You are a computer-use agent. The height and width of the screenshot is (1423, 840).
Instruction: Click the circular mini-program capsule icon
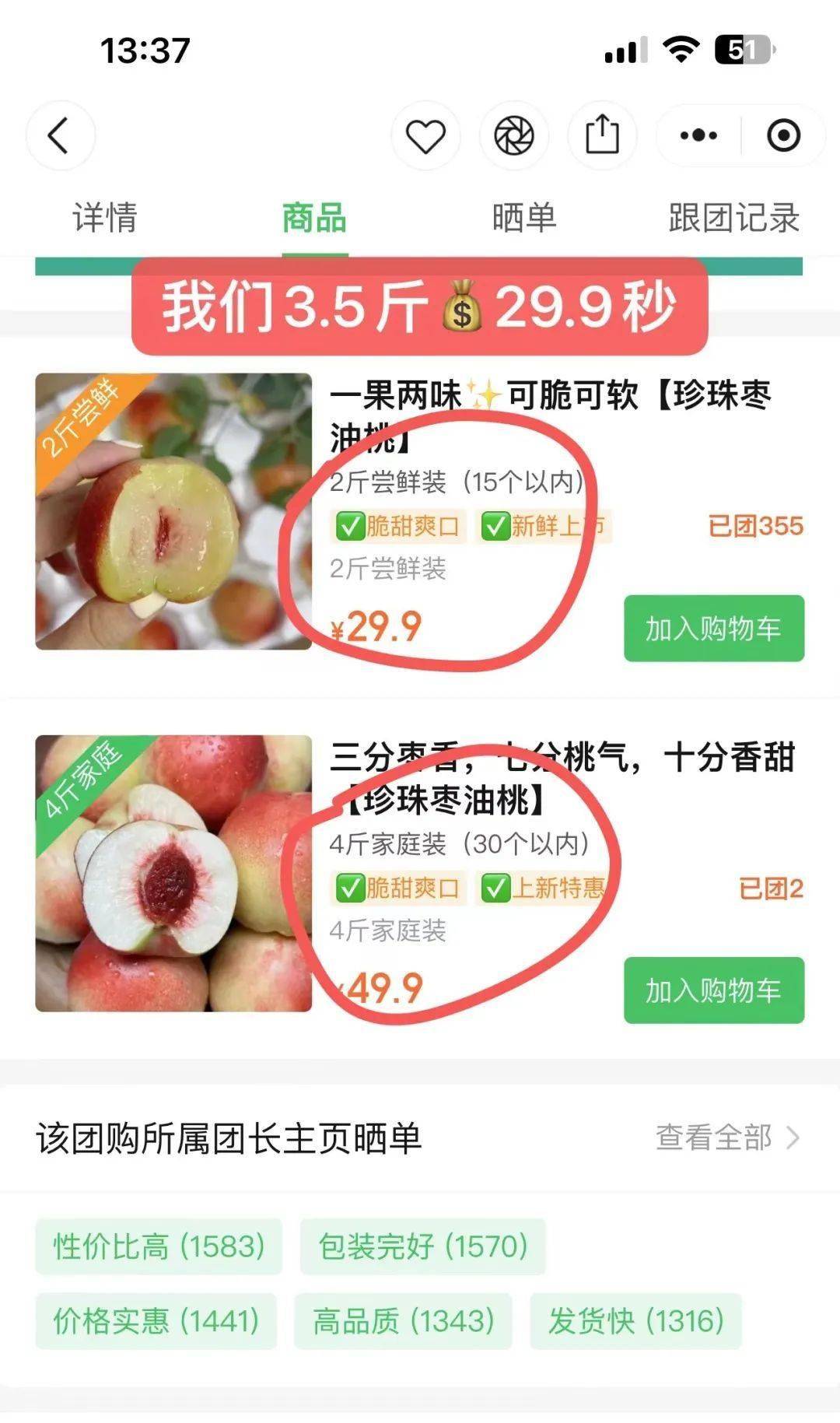(x=782, y=135)
